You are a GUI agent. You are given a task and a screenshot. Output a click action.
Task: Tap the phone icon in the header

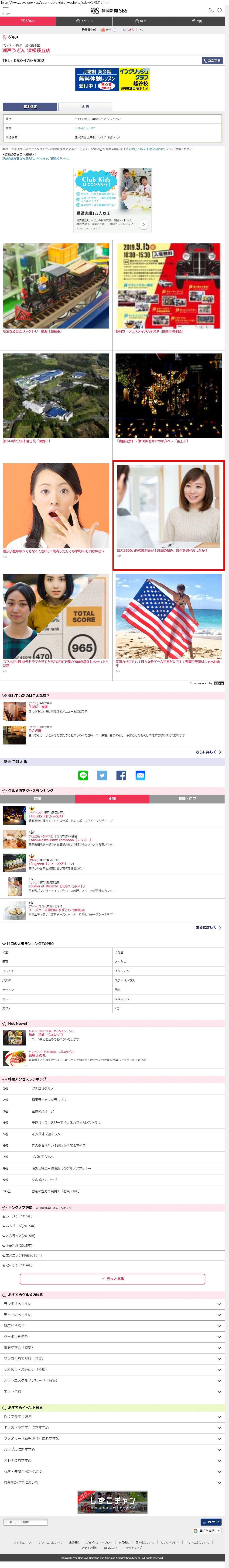tap(211, 10)
